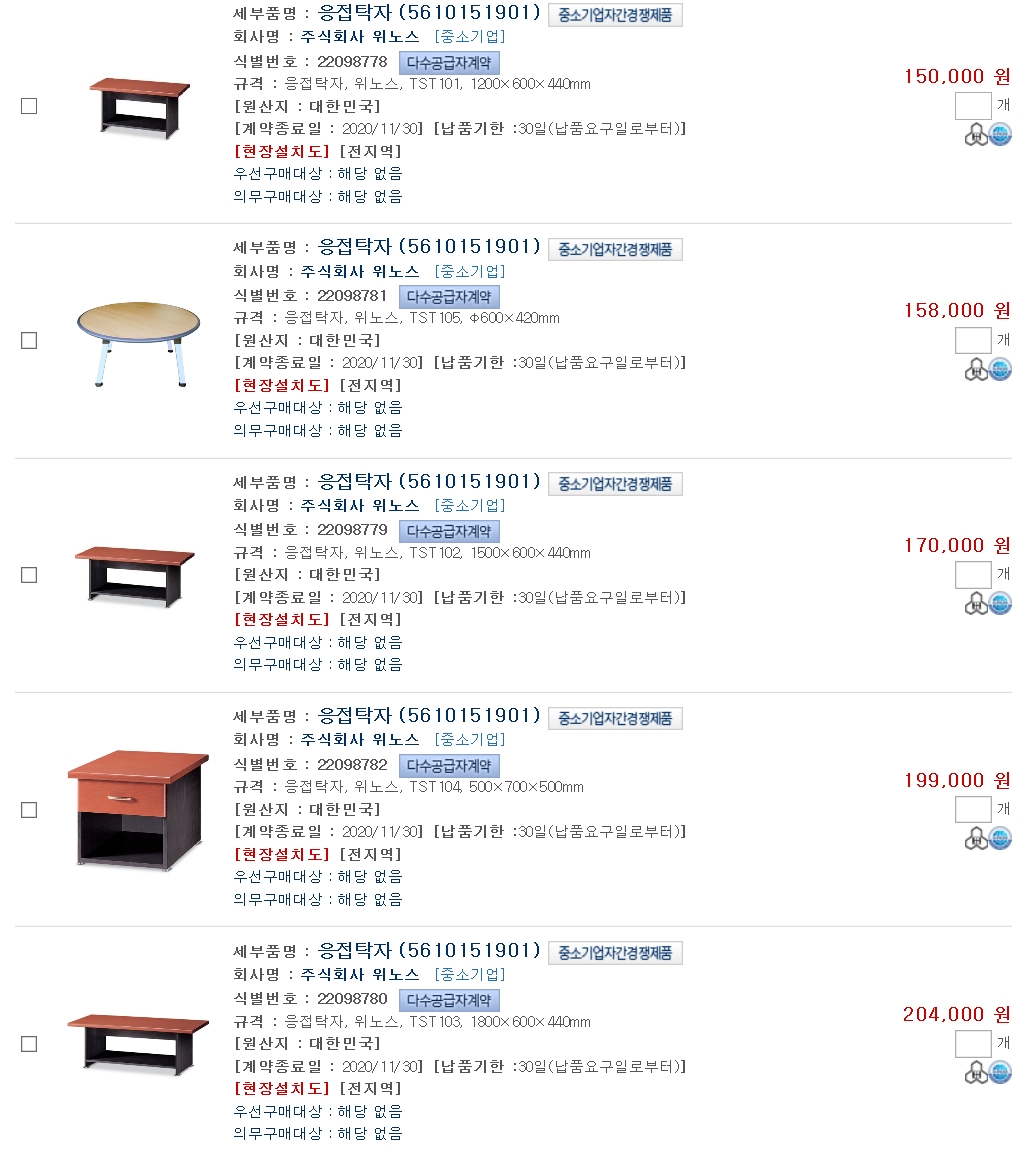This screenshot has height=1156, width=1026.
Task: View the 응접탁자 title link for item 22098779
Action: (x=428, y=481)
